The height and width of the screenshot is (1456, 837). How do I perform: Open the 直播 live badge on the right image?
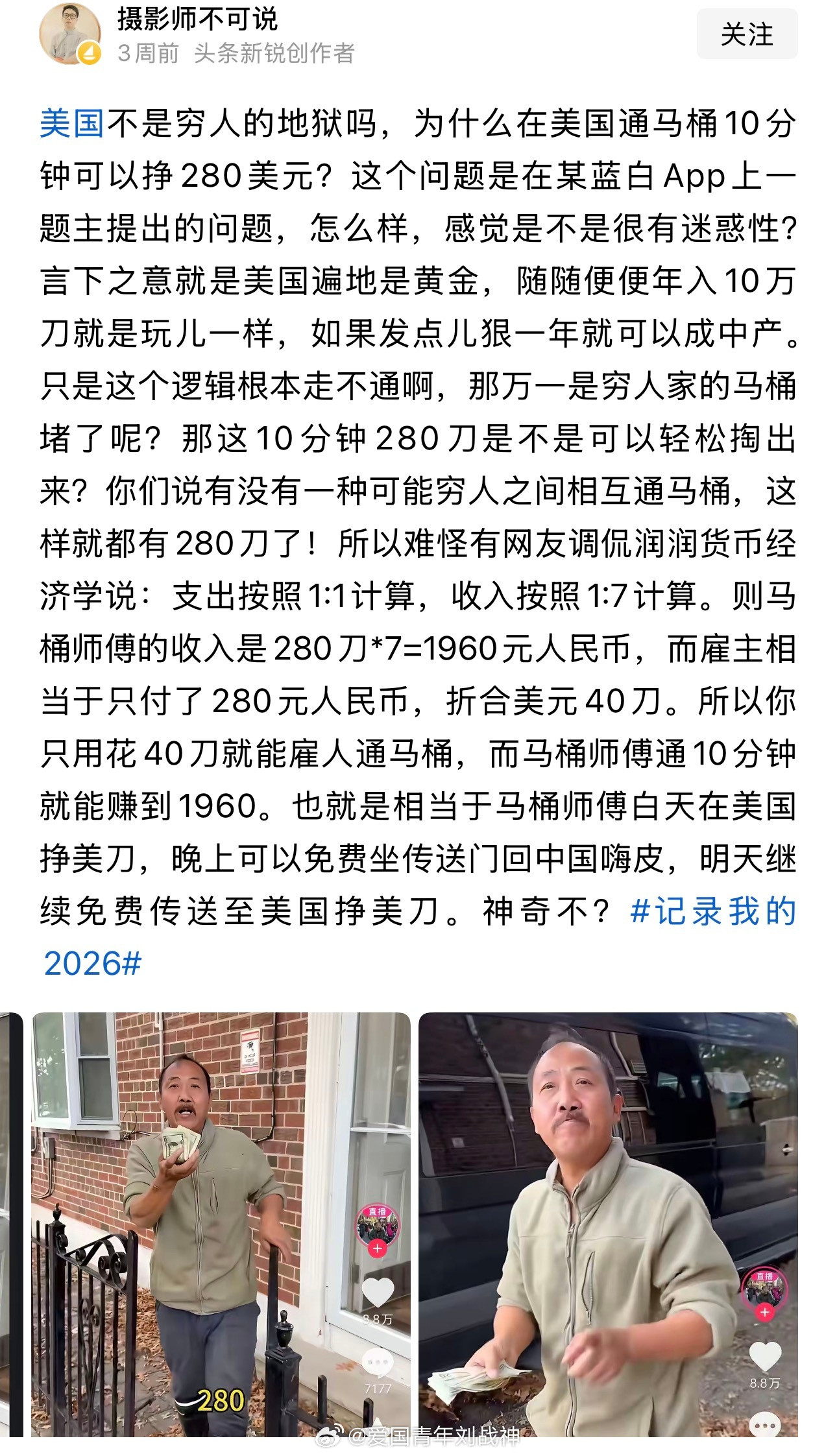pos(766,1276)
